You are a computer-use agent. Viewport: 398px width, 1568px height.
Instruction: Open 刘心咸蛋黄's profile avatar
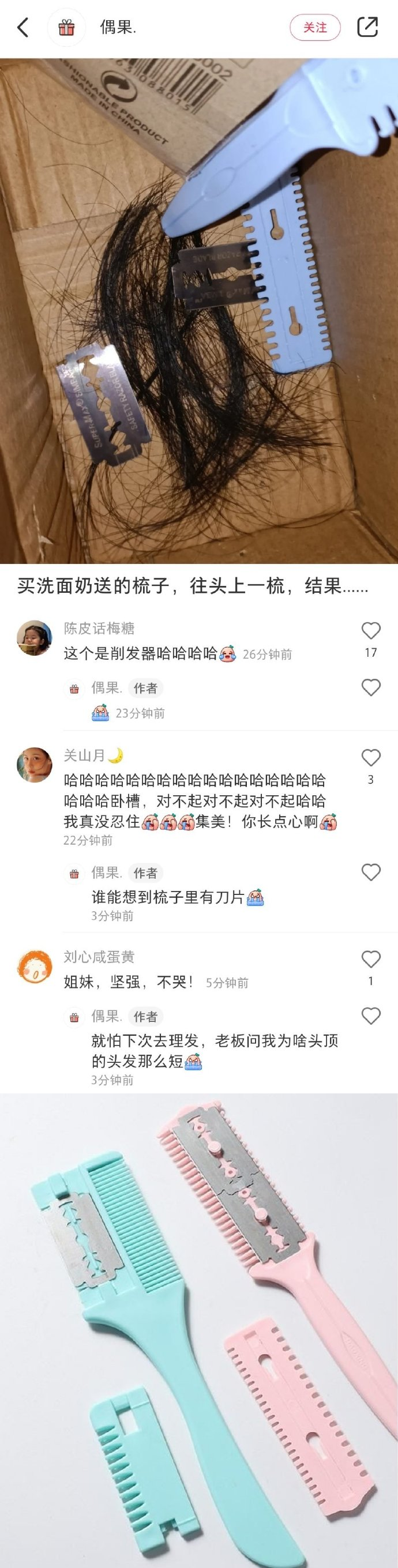34,967
